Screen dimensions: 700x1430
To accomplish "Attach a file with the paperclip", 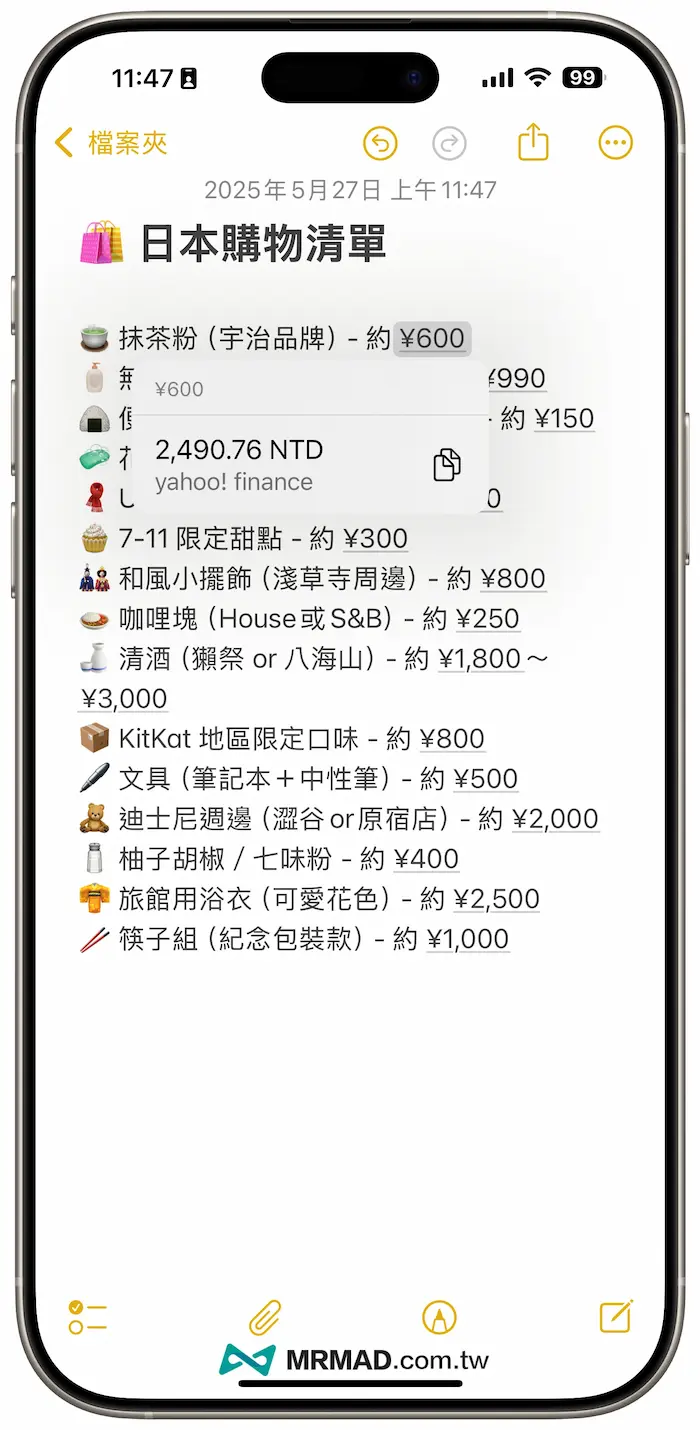I will pyautogui.click(x=264, y=1317).
